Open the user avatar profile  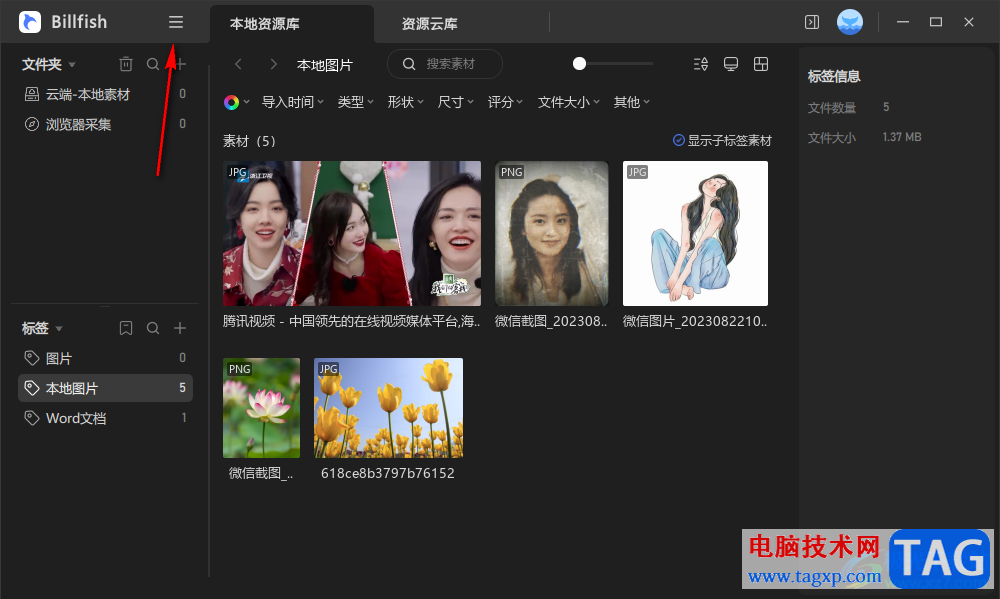(849, 22)
